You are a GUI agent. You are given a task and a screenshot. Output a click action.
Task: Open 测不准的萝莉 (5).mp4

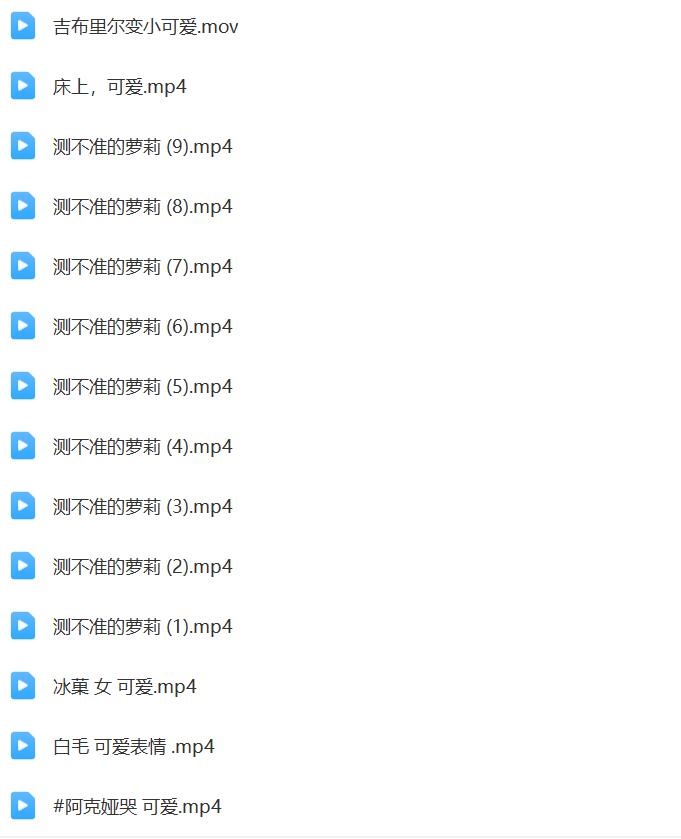coord(142,387)
